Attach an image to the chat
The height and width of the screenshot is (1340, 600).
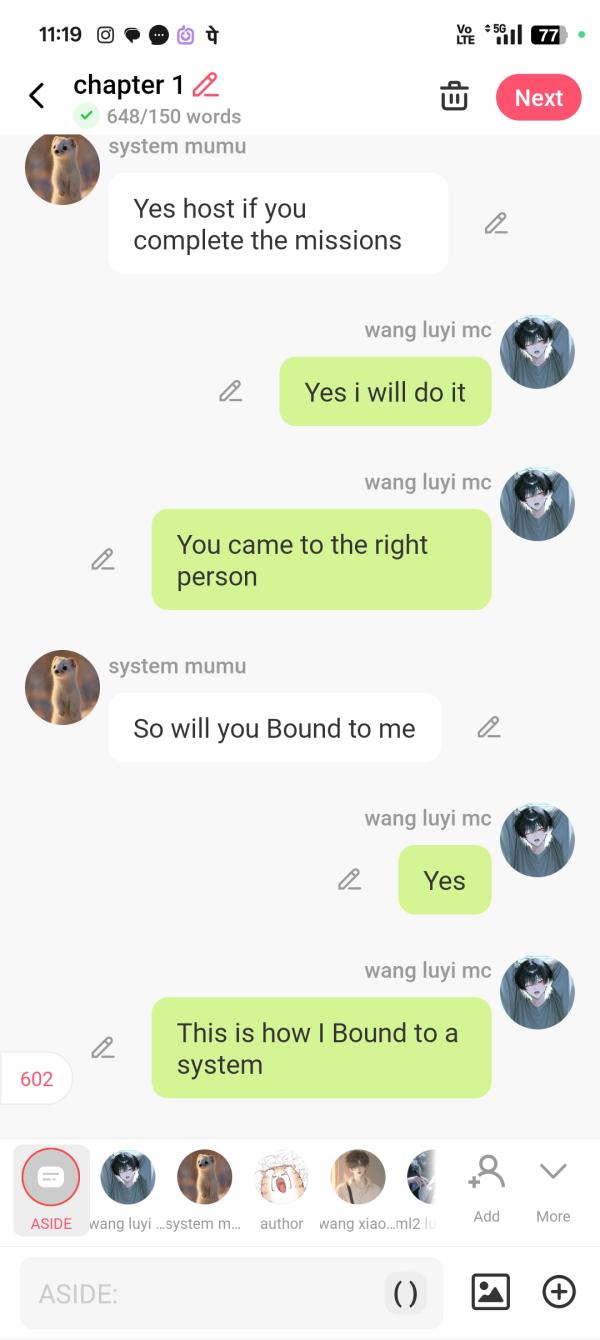[x=490, y=1292]
